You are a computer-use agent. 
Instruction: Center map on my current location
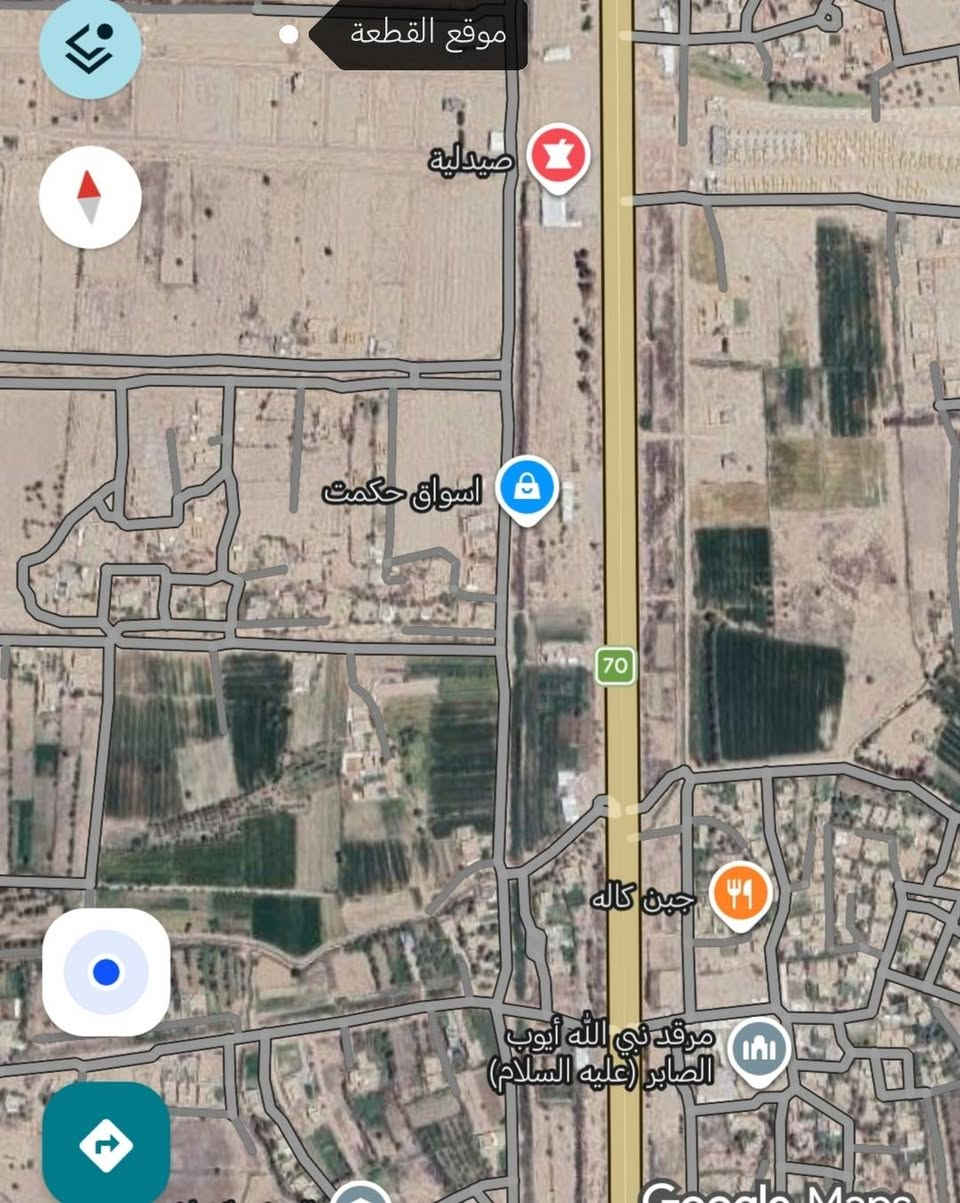106,972
